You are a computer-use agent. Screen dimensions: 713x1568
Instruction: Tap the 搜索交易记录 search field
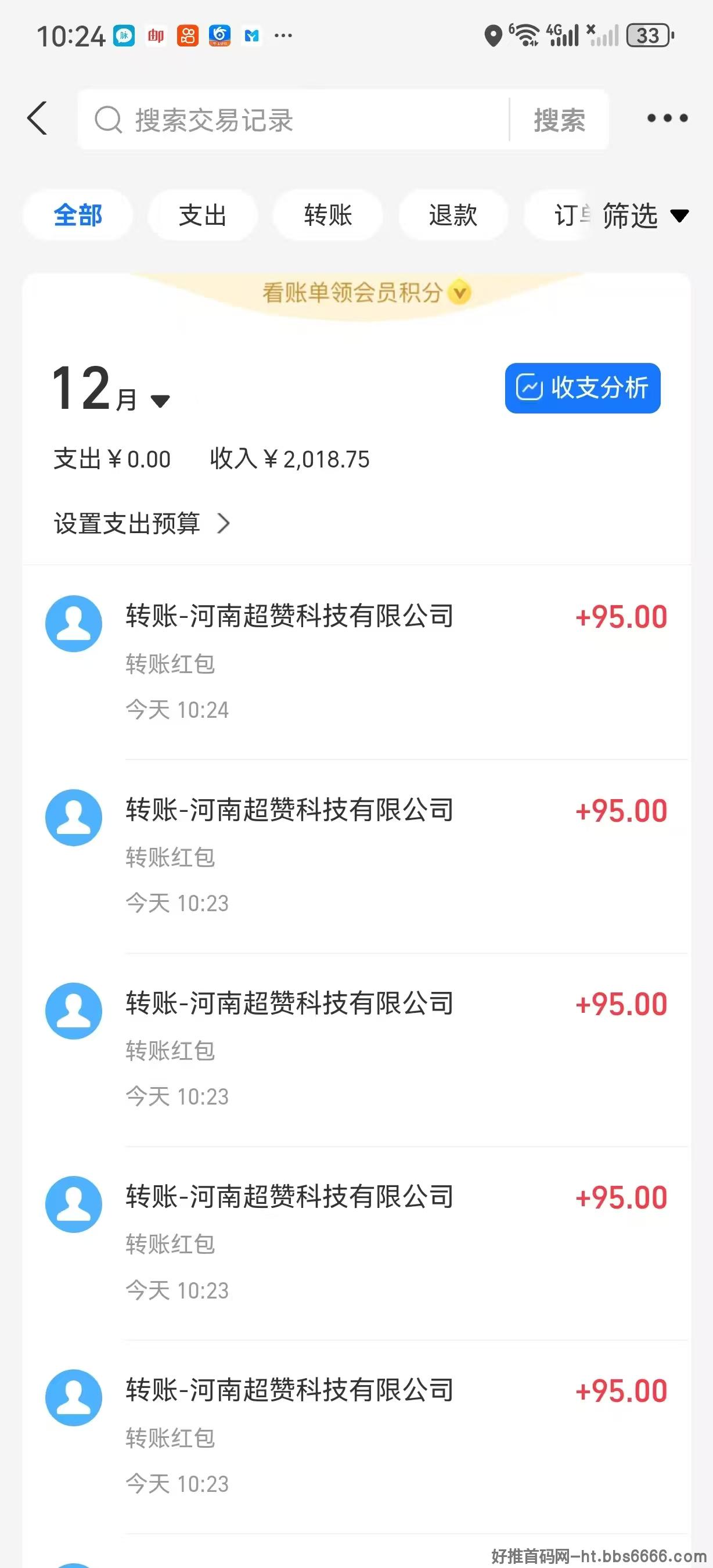pyautogui.click(x=293, y=119)
